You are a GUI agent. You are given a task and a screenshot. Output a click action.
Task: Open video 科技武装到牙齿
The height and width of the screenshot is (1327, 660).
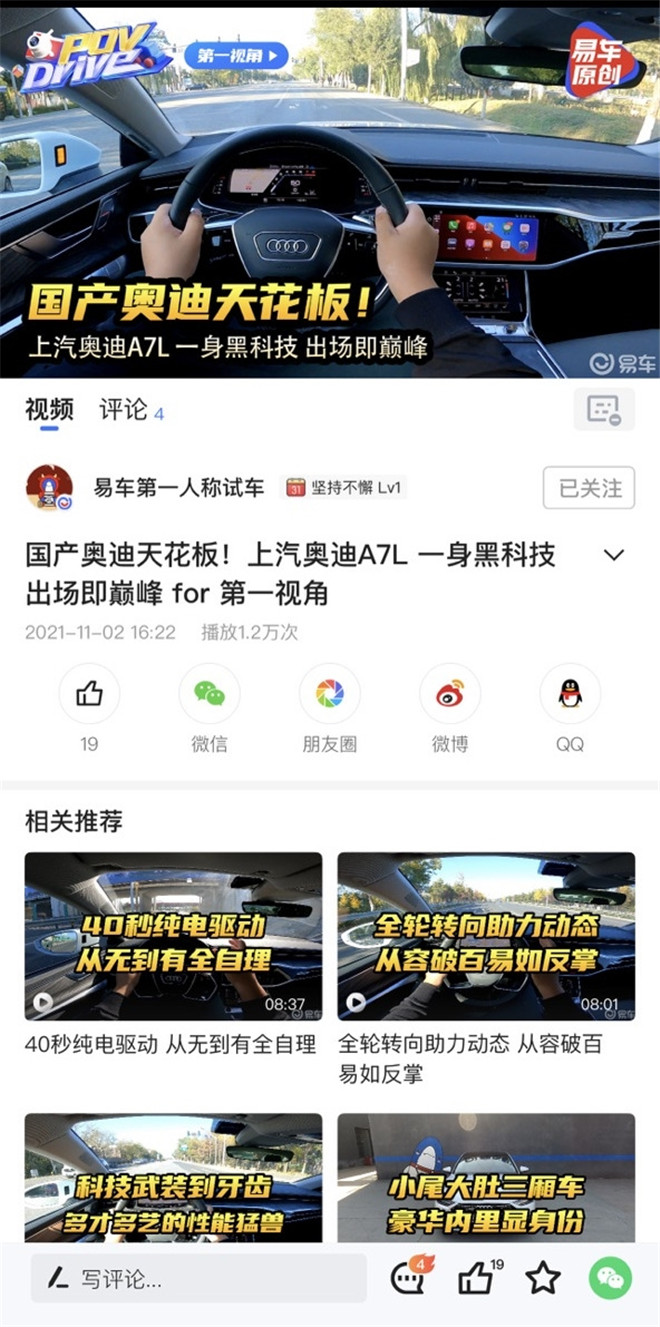173,1180
